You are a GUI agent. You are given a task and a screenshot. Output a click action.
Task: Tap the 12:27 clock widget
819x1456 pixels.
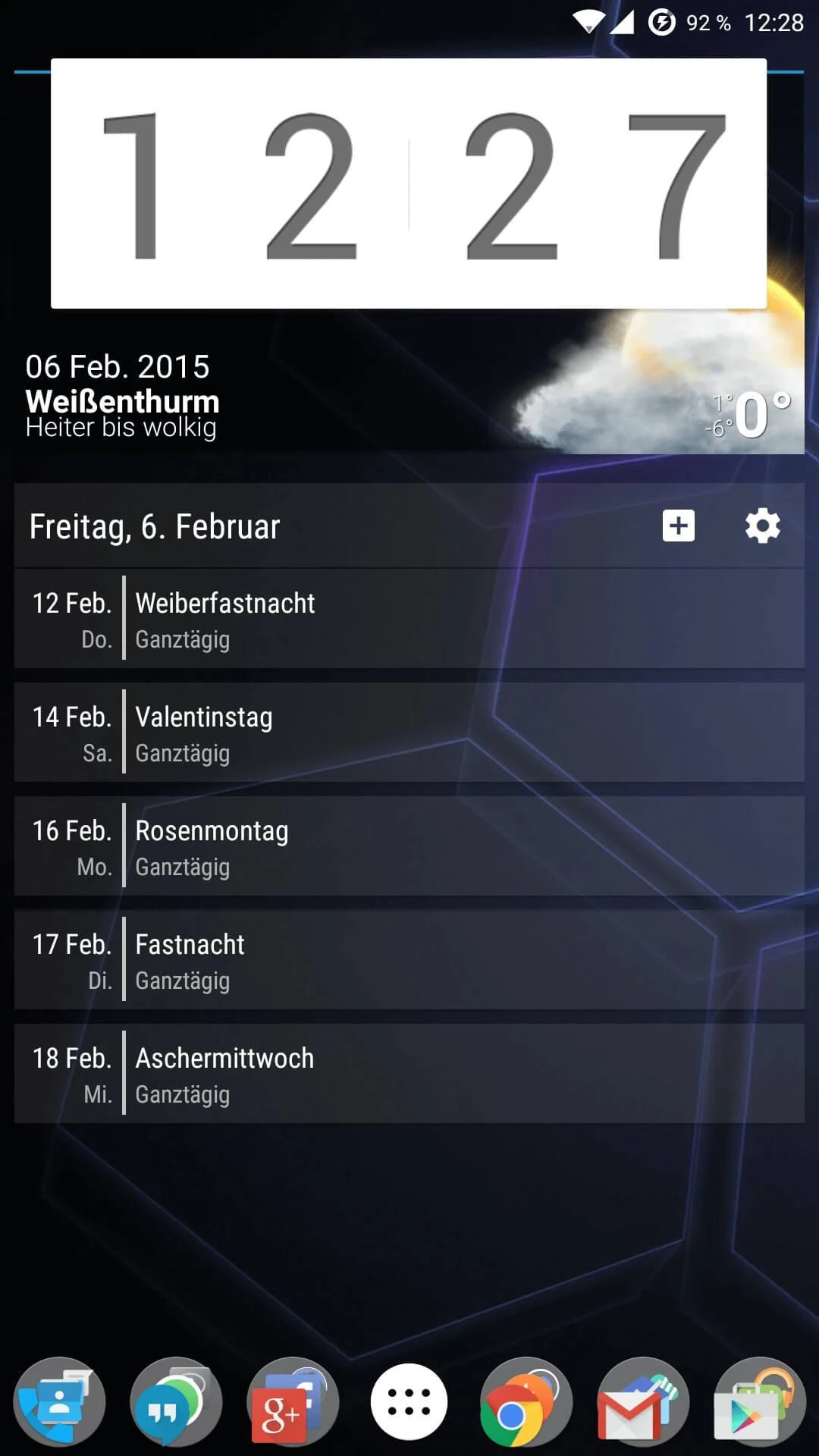(x=409, y=184)
